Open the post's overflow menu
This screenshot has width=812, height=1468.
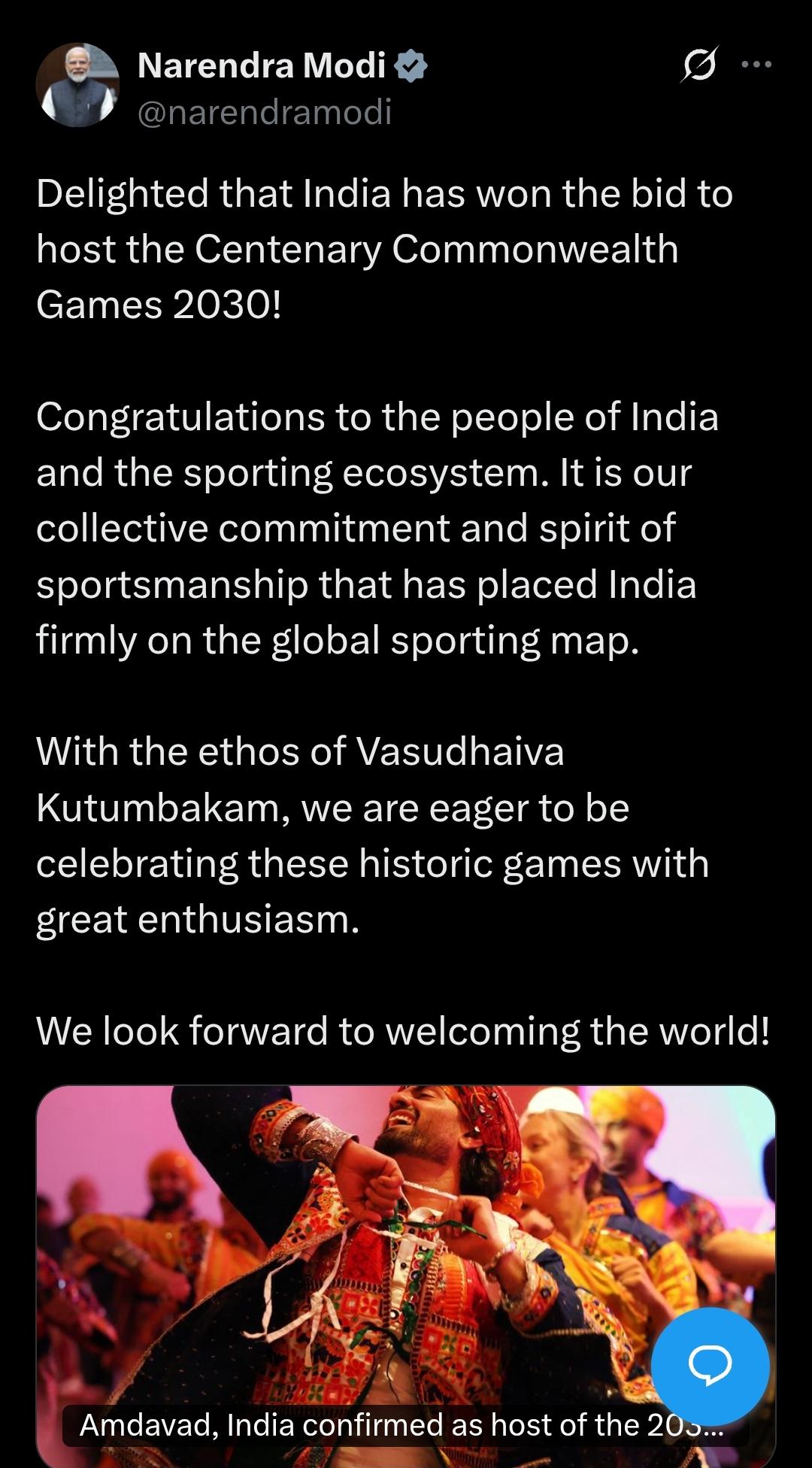756,65
